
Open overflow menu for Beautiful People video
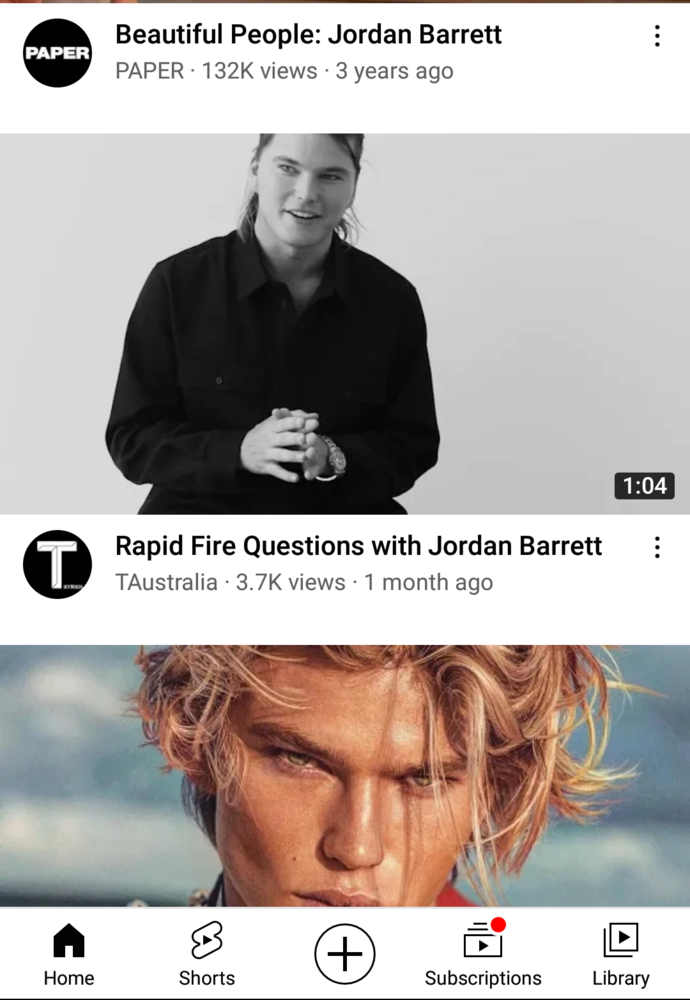coord(656,36)
